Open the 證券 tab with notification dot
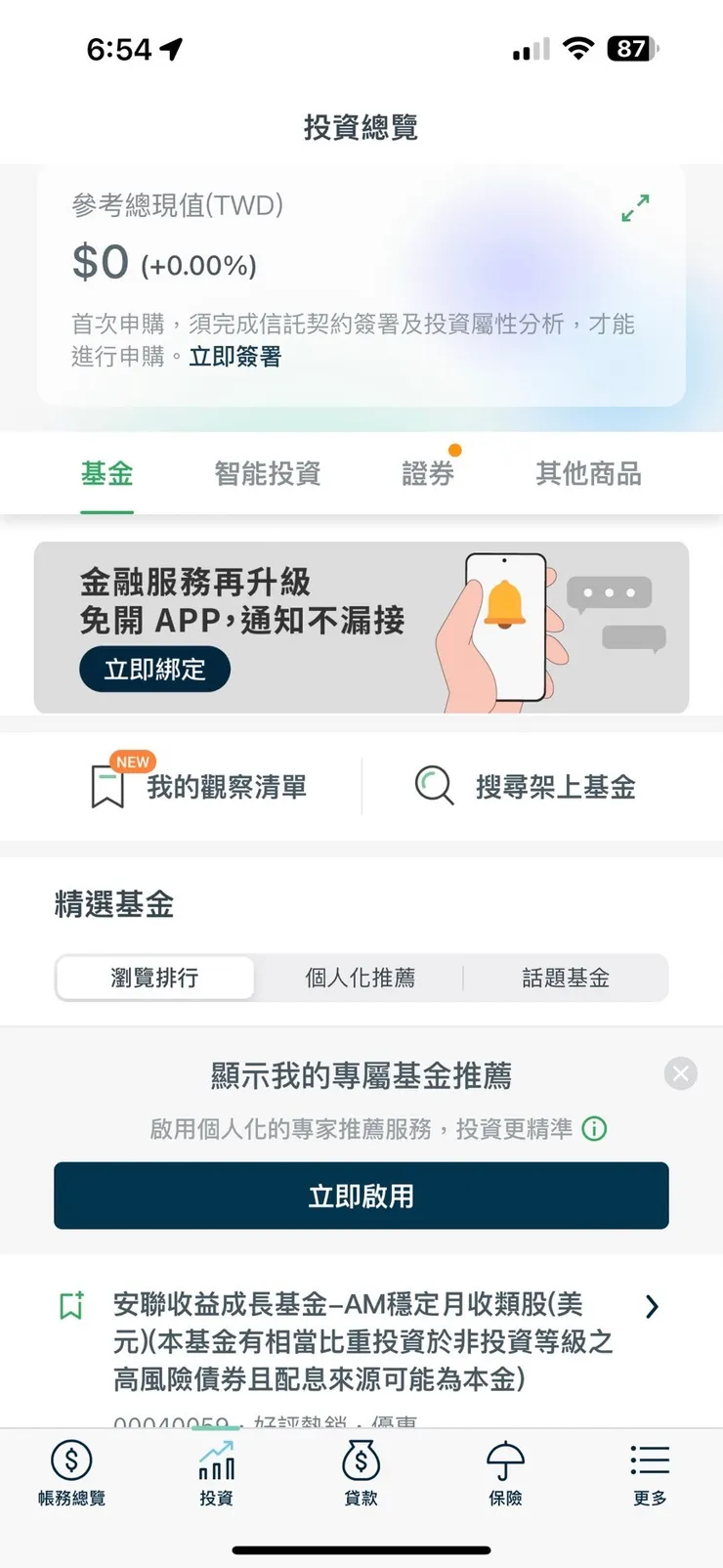The height and width of the screenshot is (1568, 723). [x=427, y=473]
